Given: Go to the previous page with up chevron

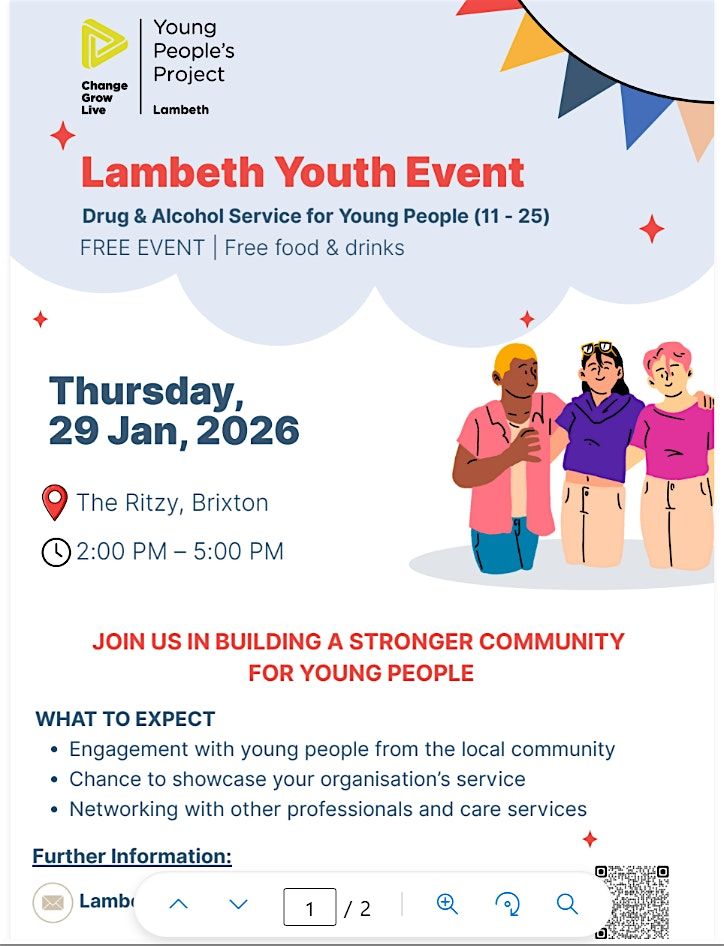Looking at the screenshot, I should pyautogui.click(x=179, y=904).
